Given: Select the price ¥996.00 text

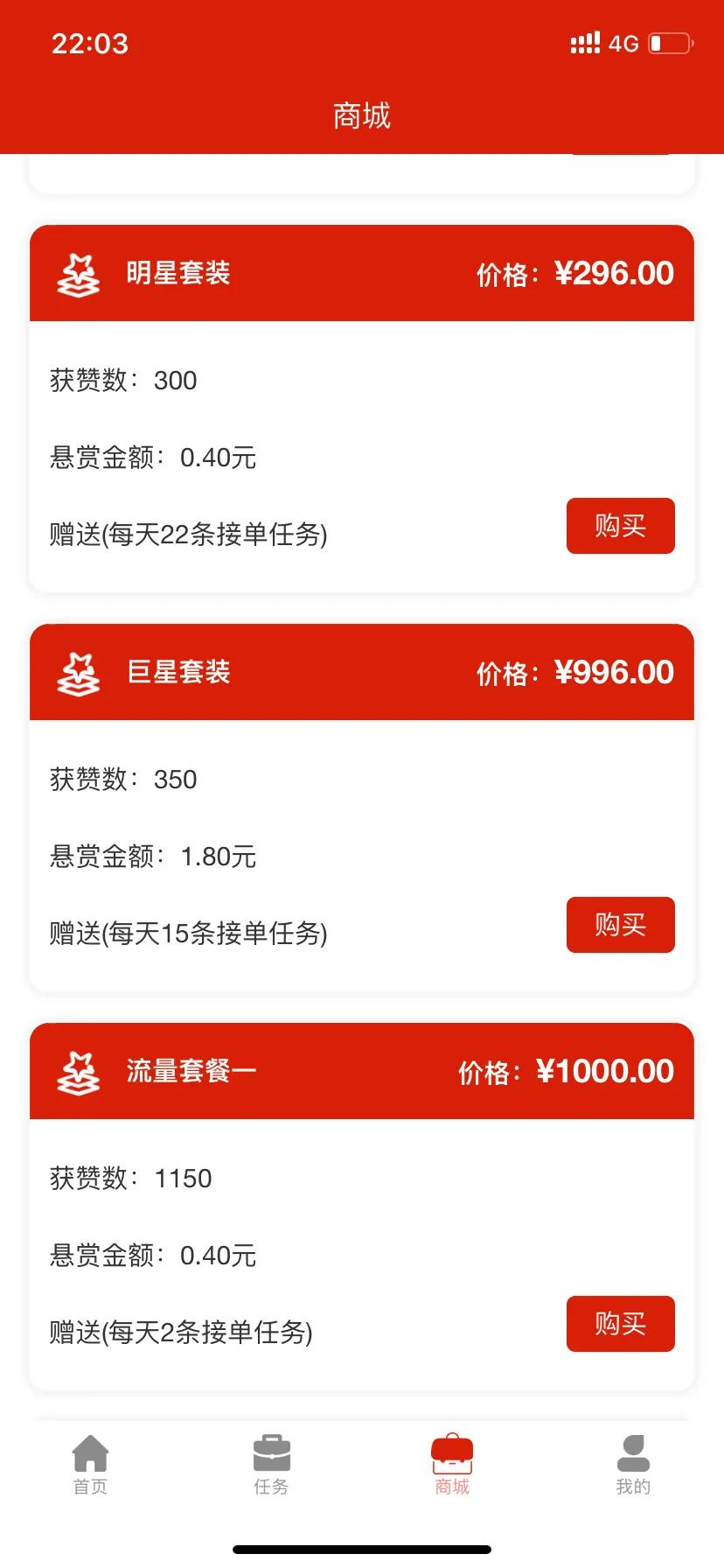Looking at the screenshot, I should click(x=613, y=672).
